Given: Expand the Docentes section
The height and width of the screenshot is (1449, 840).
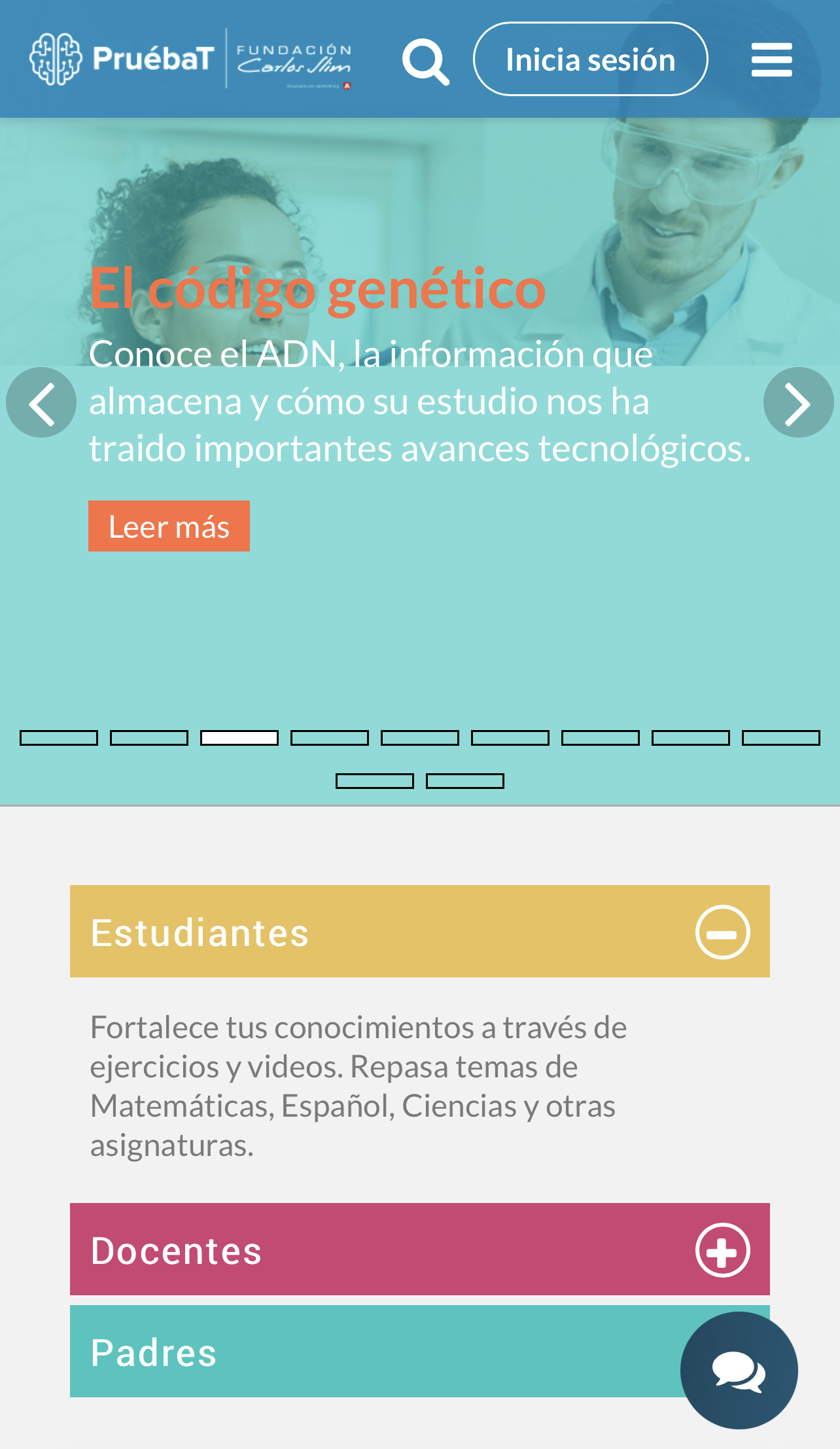Looking at the screenshot, I should tap(722, 1250).
